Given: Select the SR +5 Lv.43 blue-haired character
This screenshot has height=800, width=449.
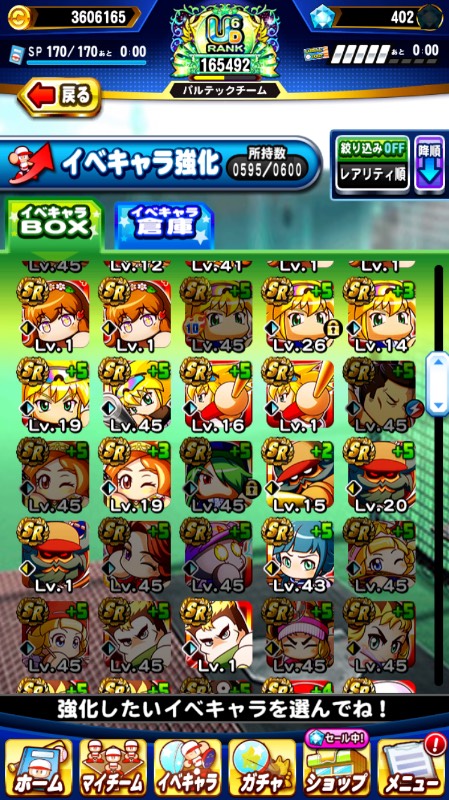Looking at the screenshot, I should (300, 556).
